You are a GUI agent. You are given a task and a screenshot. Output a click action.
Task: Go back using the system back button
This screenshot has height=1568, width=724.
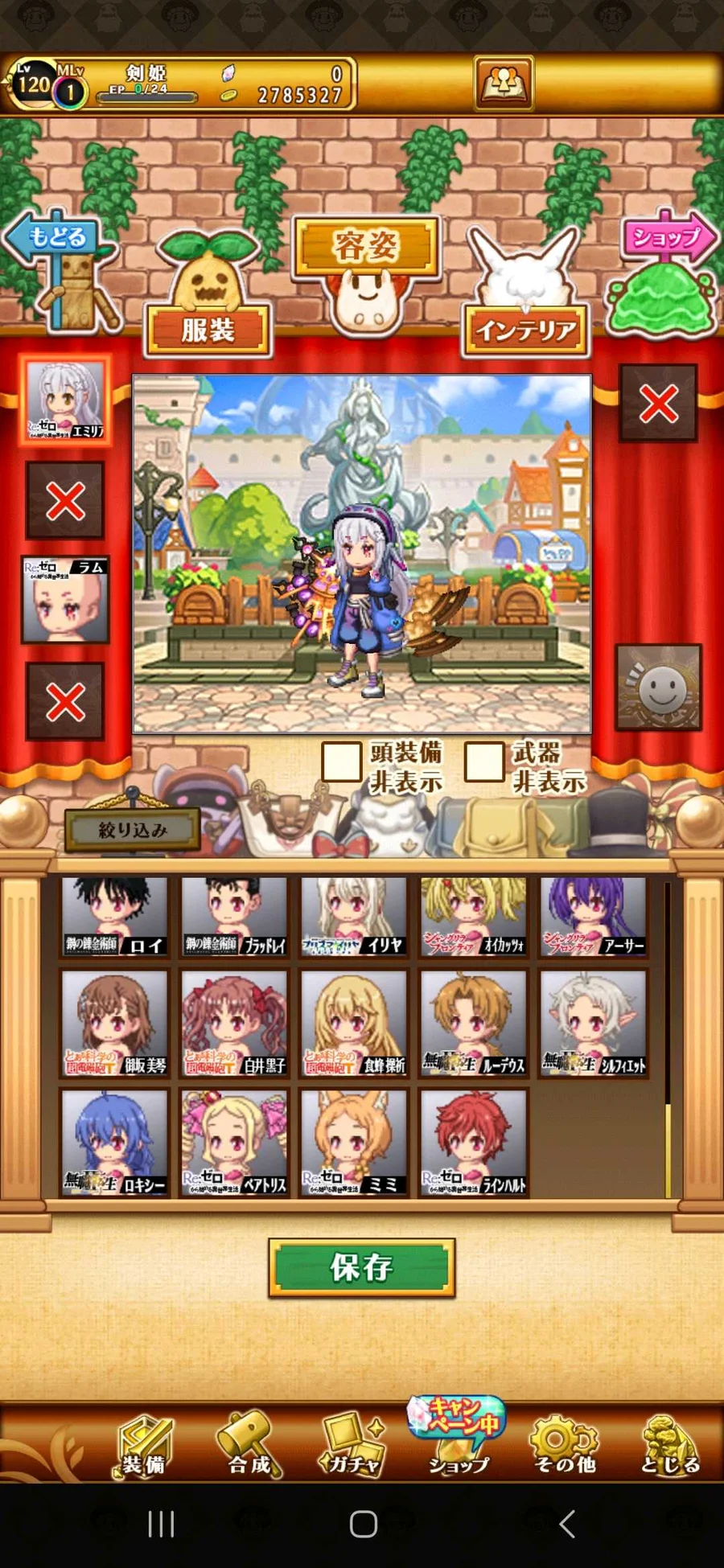click(x=567, y=1524)
